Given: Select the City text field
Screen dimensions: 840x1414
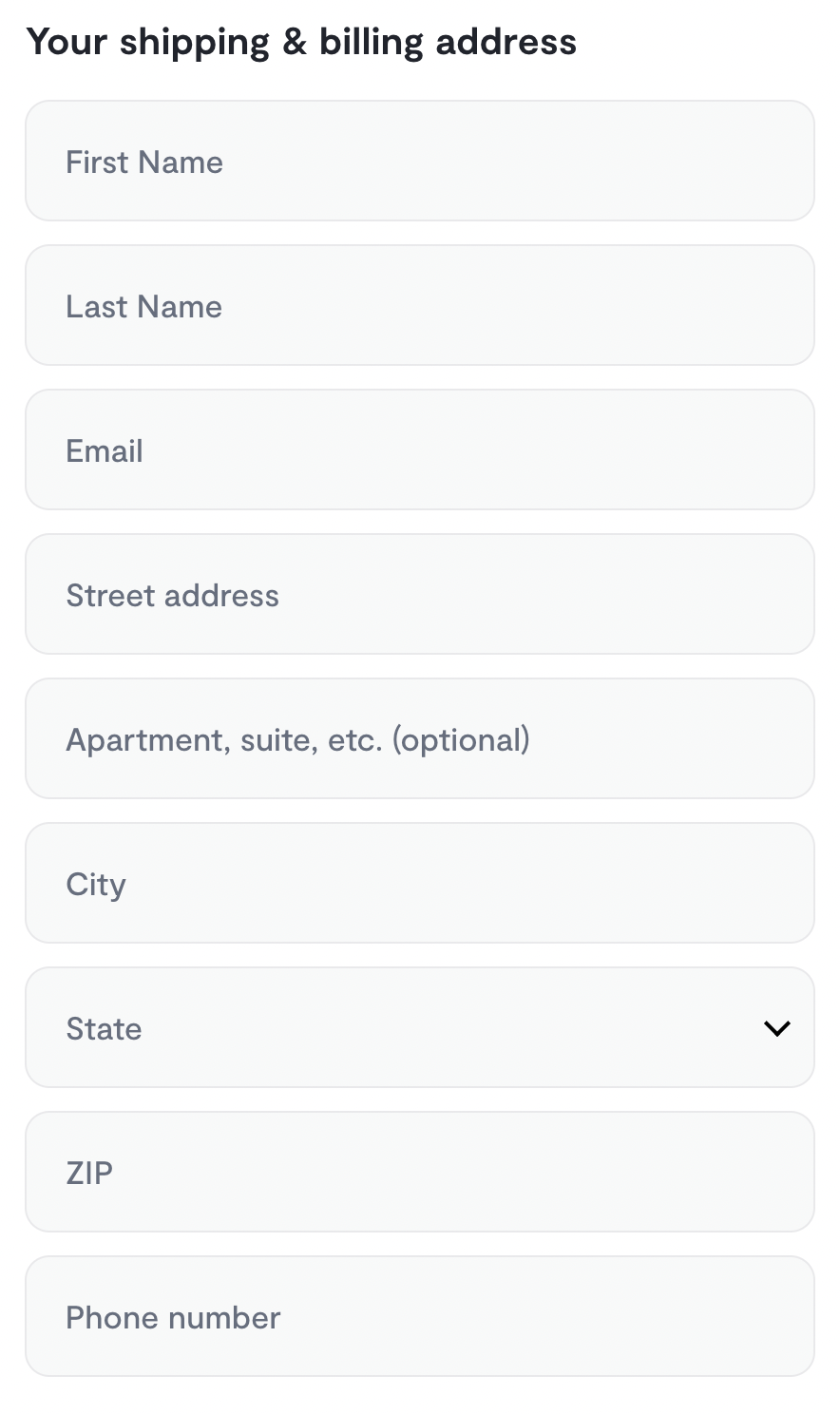Looking at the screenshot, I should tap(419, 884).
